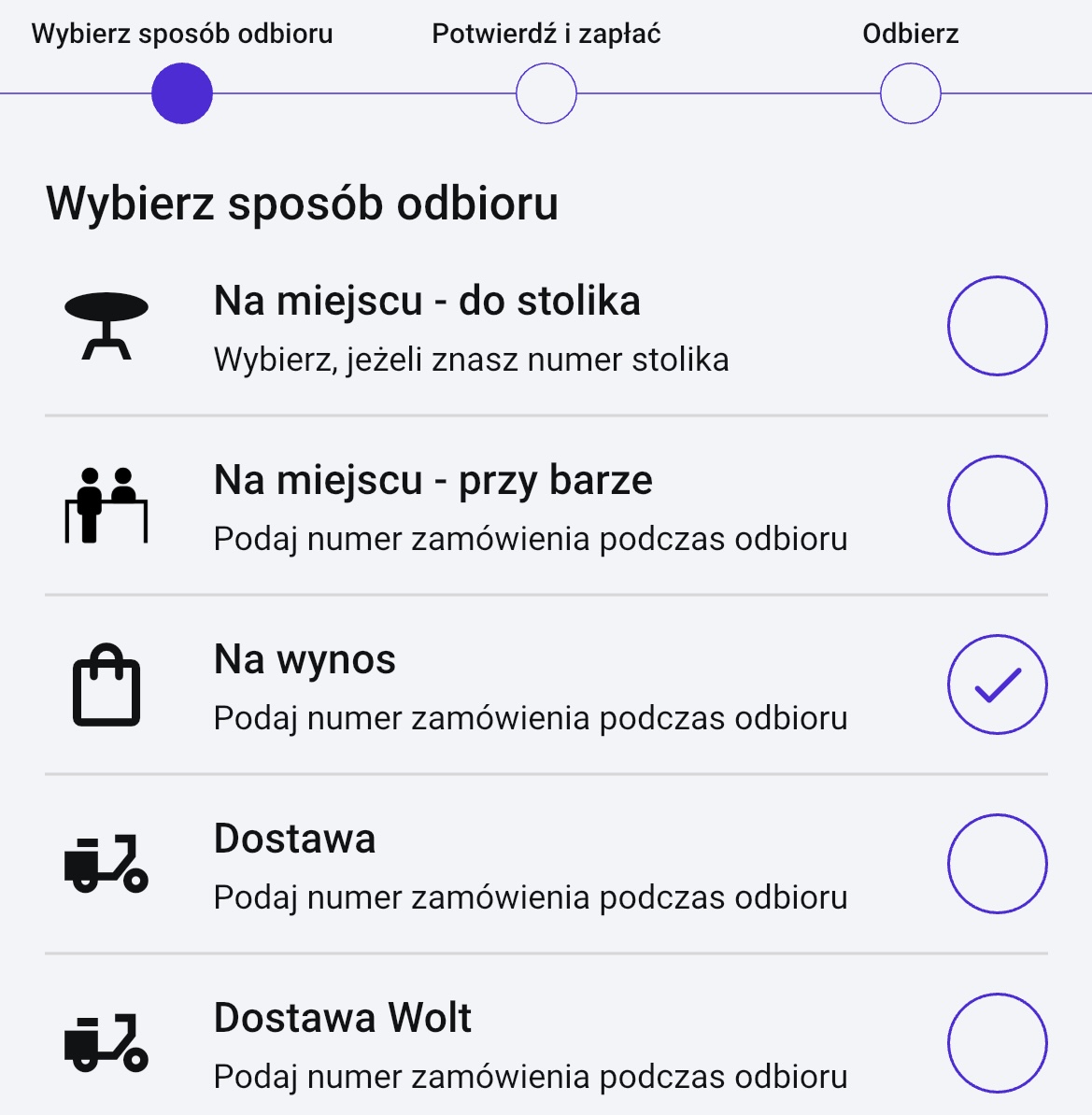Click the Wybierz sposób odbioru step label
The width and height of the screenshot is (1092, 1115).
182,35
